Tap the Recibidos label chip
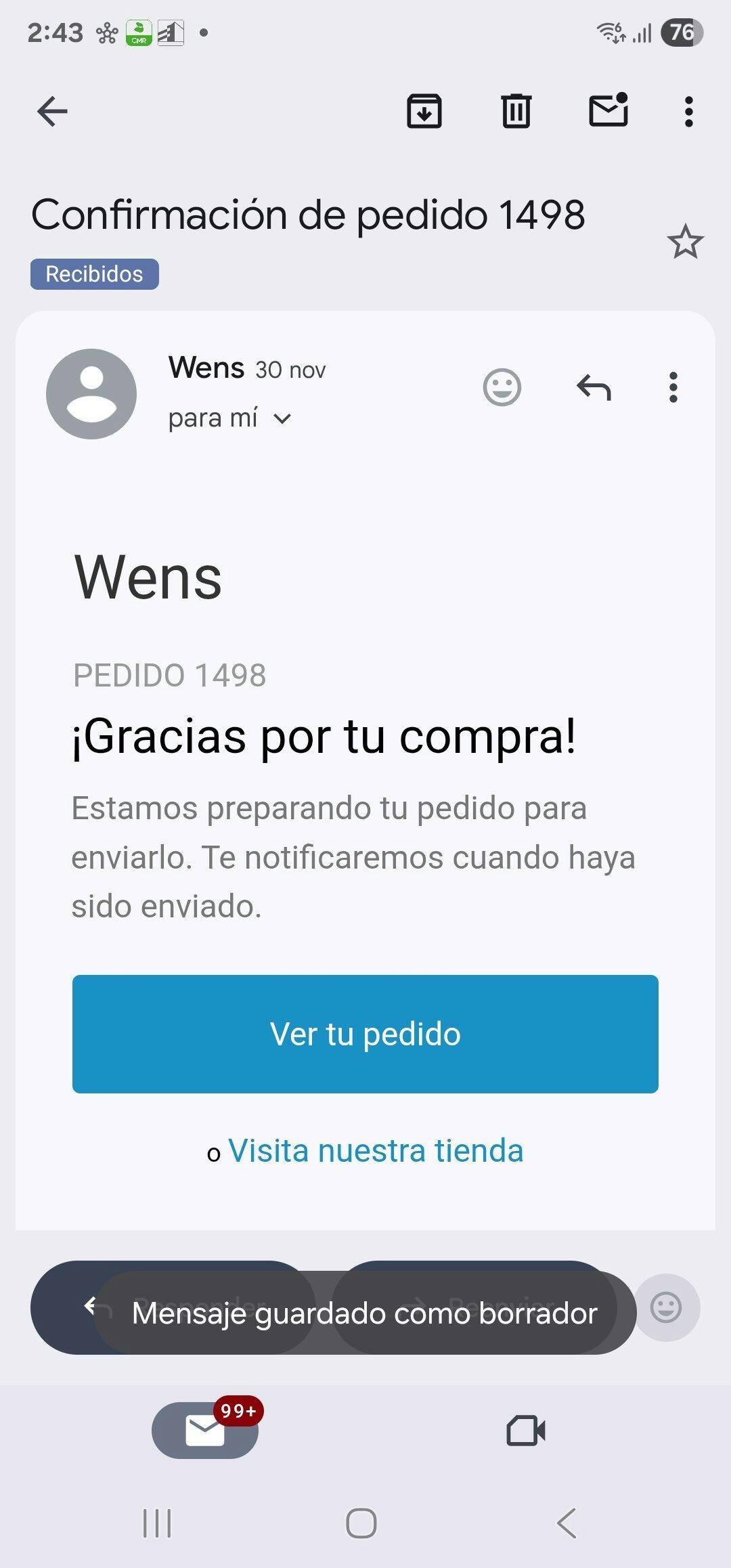The width and height of the screenshot is (731, 1568). (x=95, y=274)
